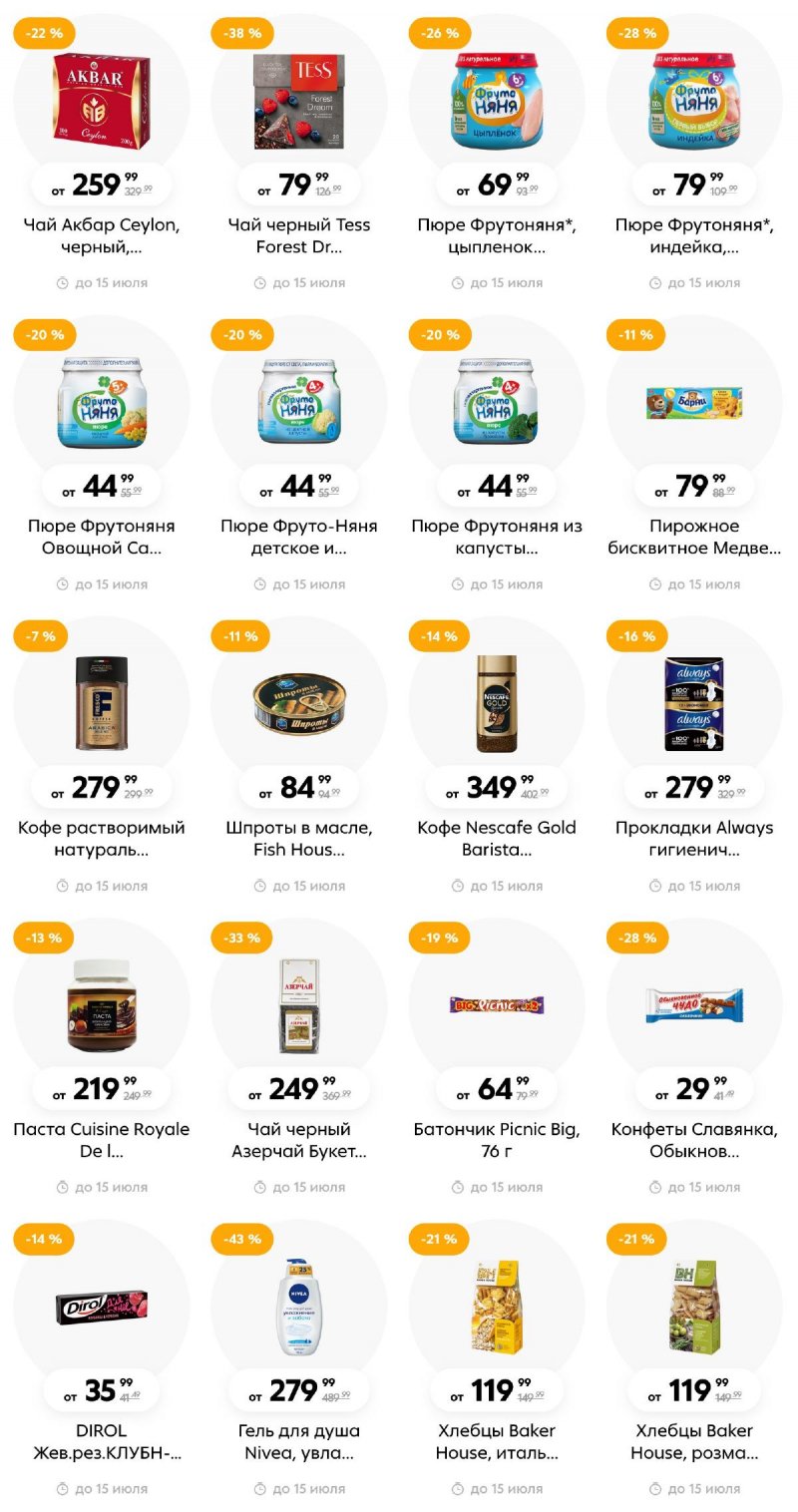The width and height of the screenshot is (798, 1512).
Task: Open Хлебцы Baker House, розма... card
Action: click(x=694, y=1309)
